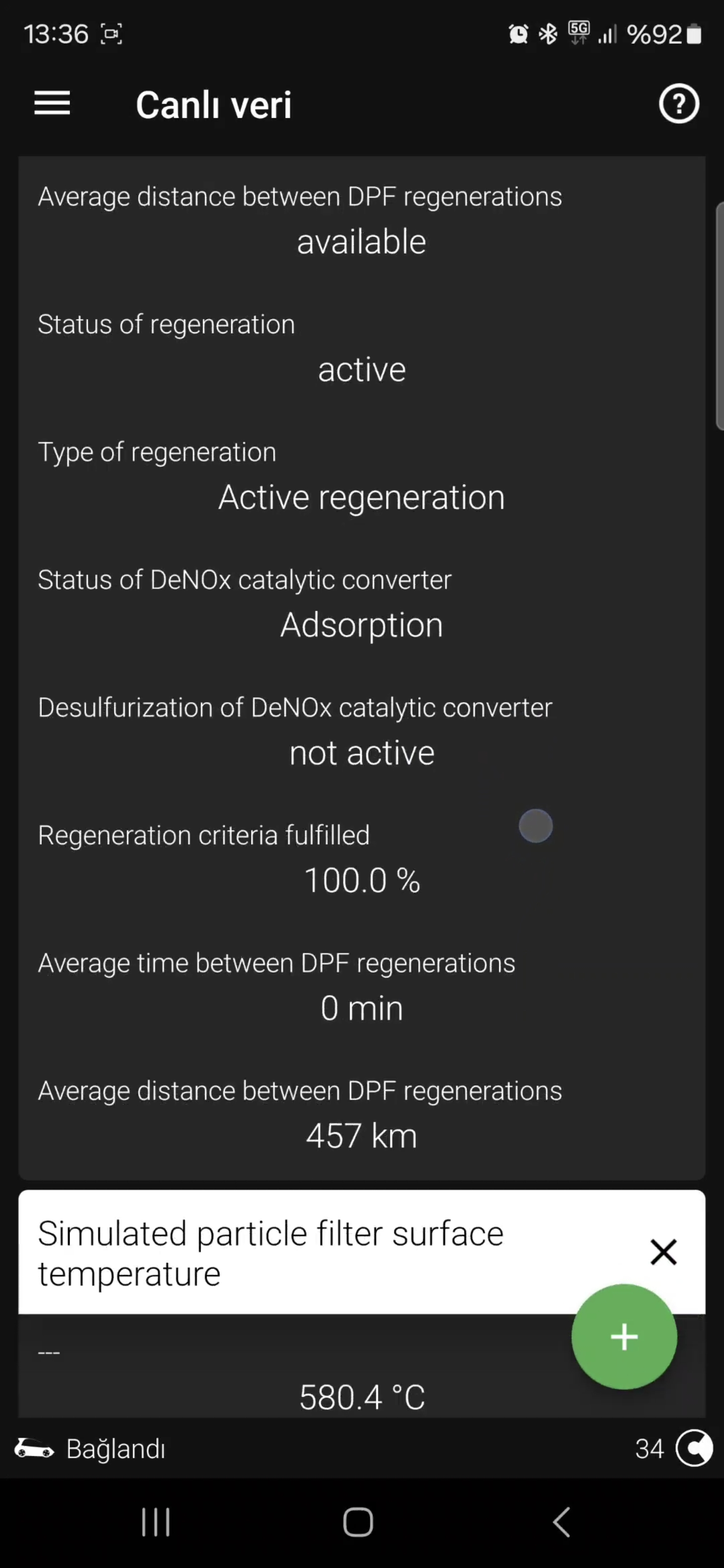The width and height of the screenshot is (724, 1568).
Task: Go back with the system back button
Action: coord(562,1522)
